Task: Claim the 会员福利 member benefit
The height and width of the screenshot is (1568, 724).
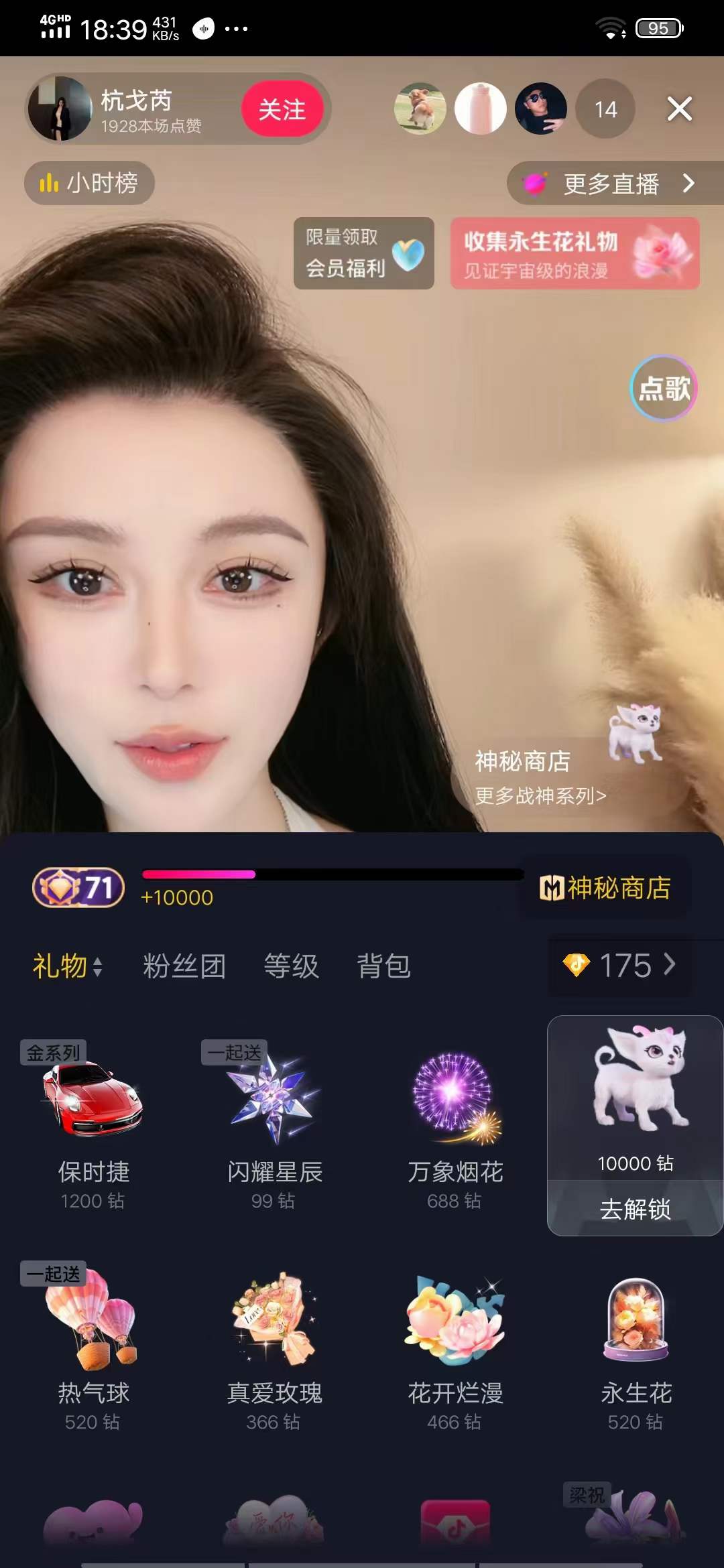Action: coord(363,253)
